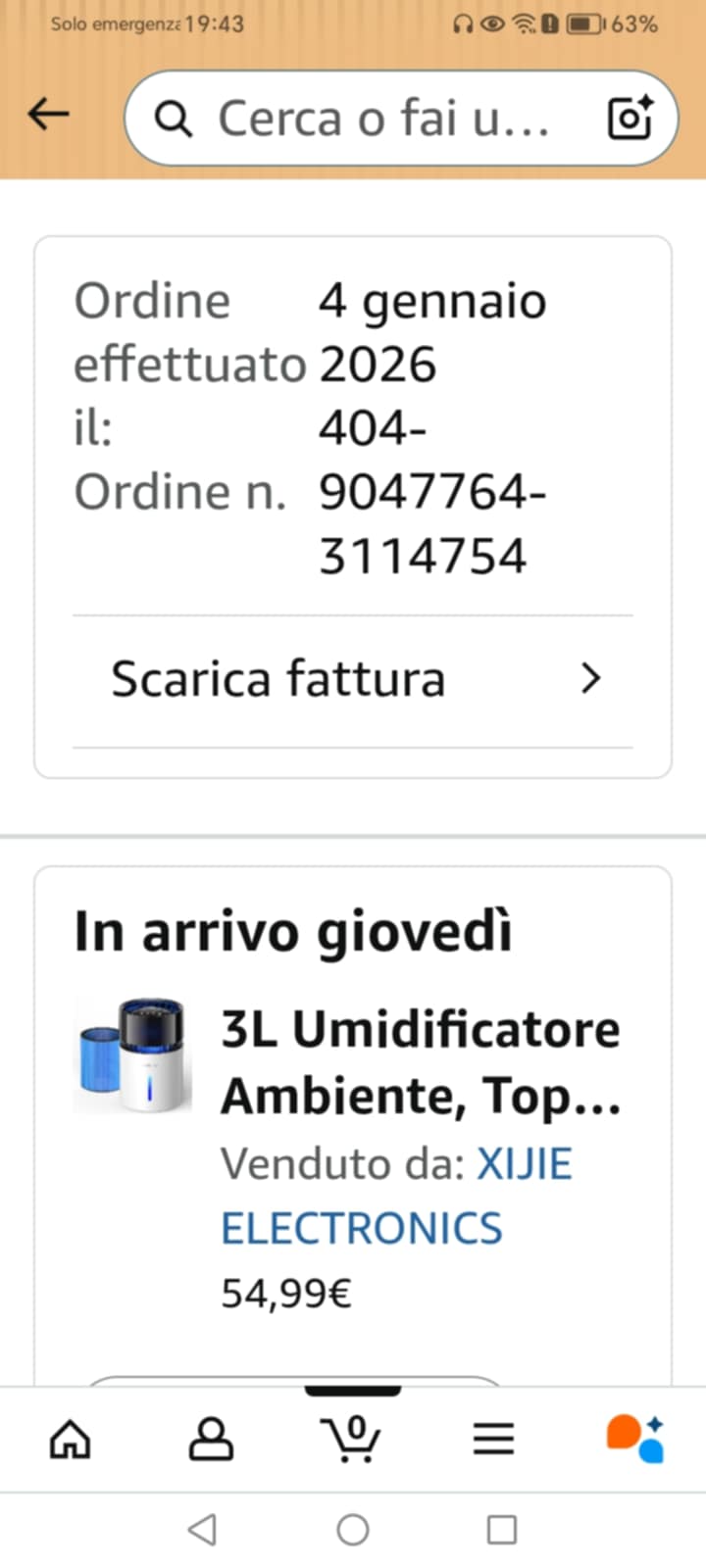Open the hamburger menu tab

(493, 1439)
